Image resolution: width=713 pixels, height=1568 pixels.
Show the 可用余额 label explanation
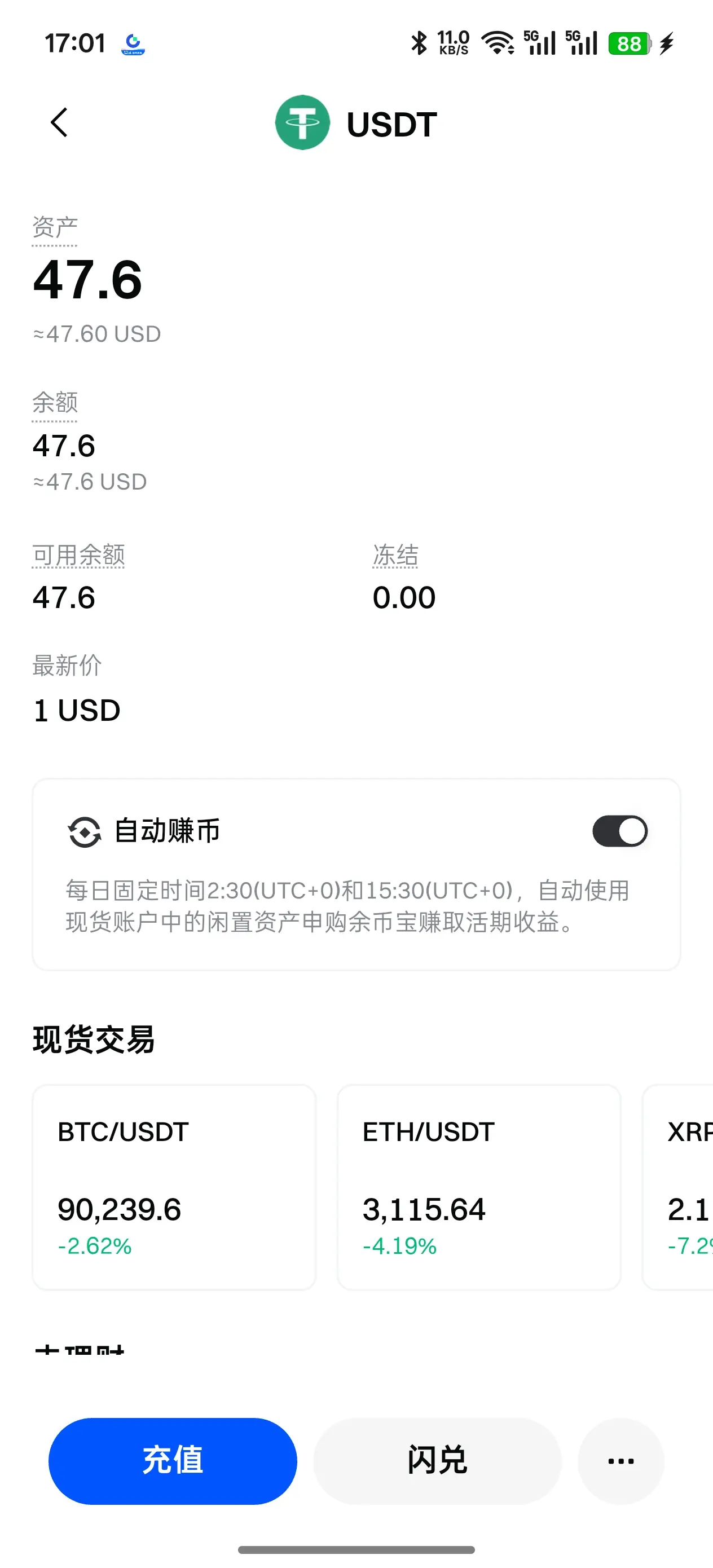tap(78, 556)
